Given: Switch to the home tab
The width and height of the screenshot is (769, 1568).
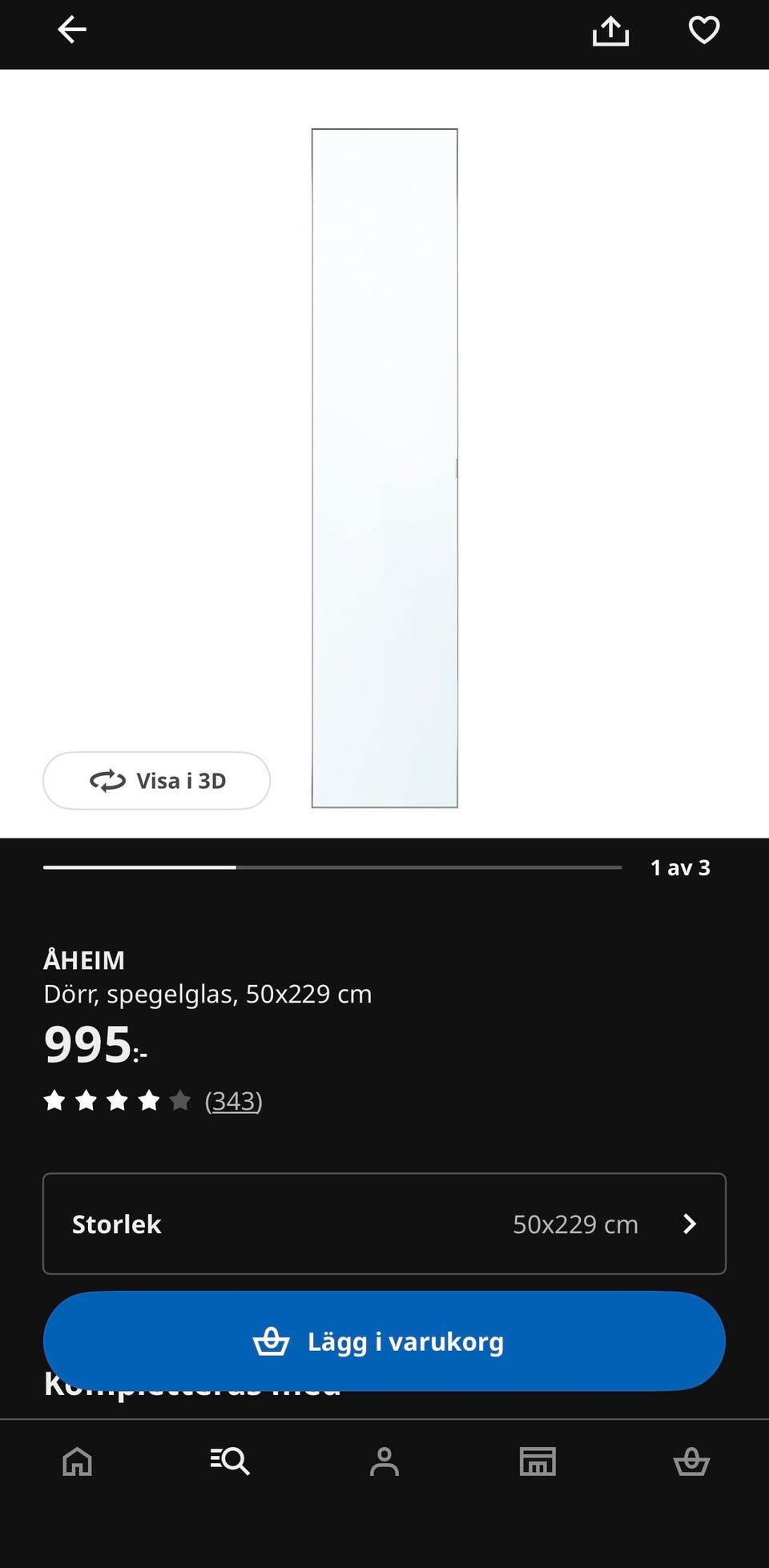Looking at the screenshot, I should tap(78, 1461).
